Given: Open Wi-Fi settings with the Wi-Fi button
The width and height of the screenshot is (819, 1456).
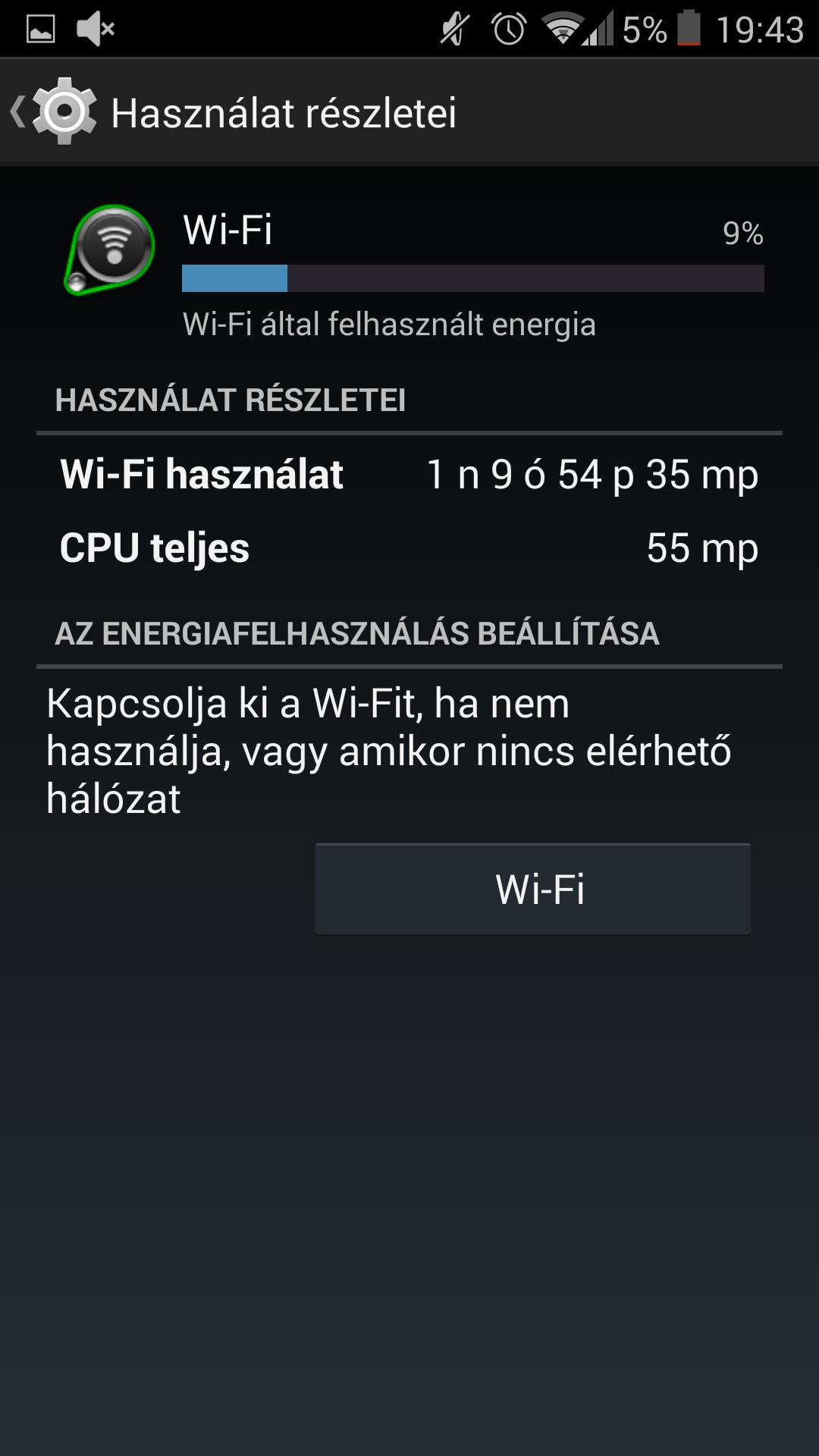Looking at the screenshot, I should click(533, 889).
